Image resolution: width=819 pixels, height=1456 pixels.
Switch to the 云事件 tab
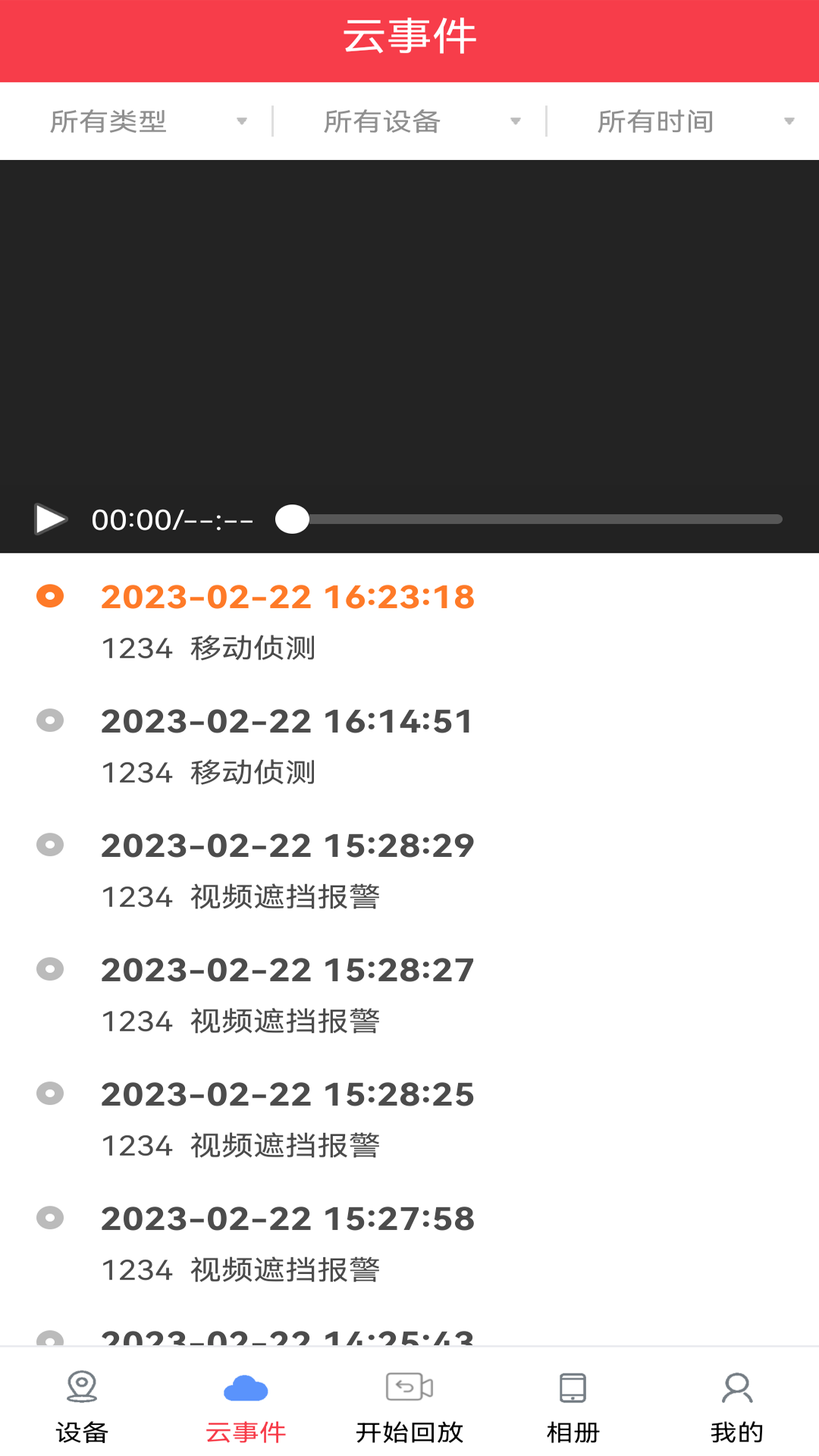click(x=246, y=1405)
